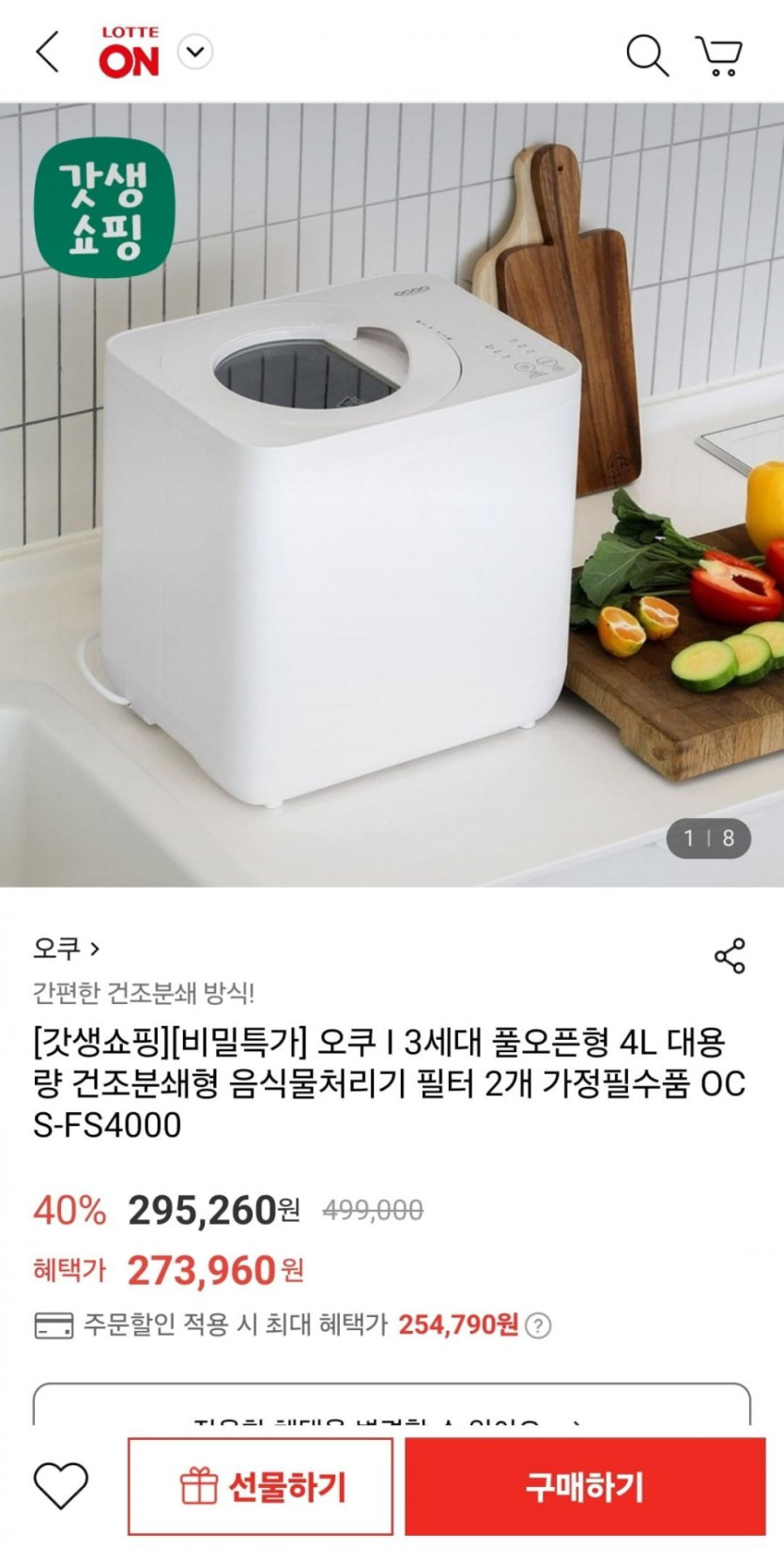Viewport: 784px width, 1548px height.
Task: Add product to wishlist with heart
Action: point(61,1486)
